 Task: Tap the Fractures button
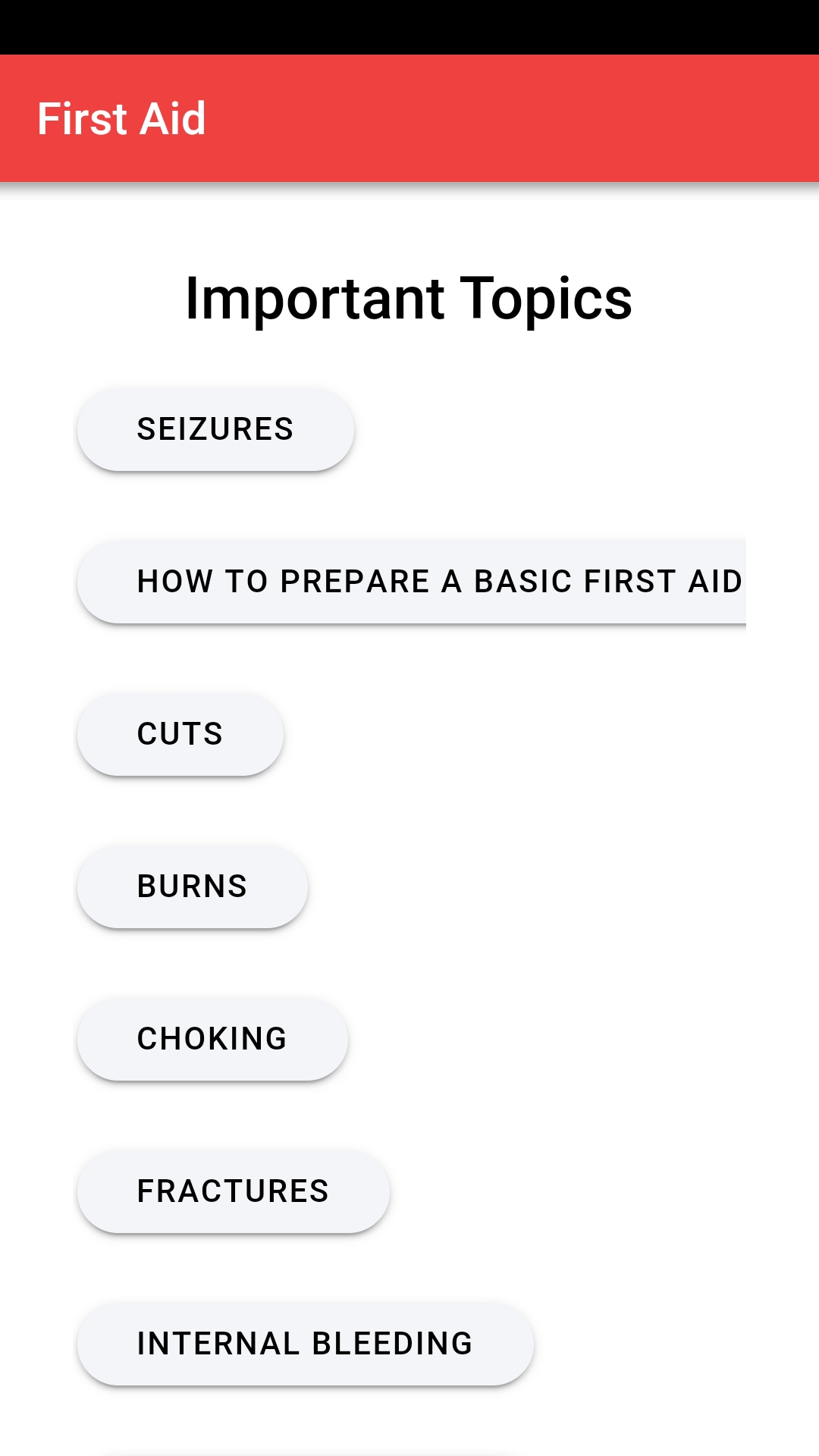pos(234,1191)
